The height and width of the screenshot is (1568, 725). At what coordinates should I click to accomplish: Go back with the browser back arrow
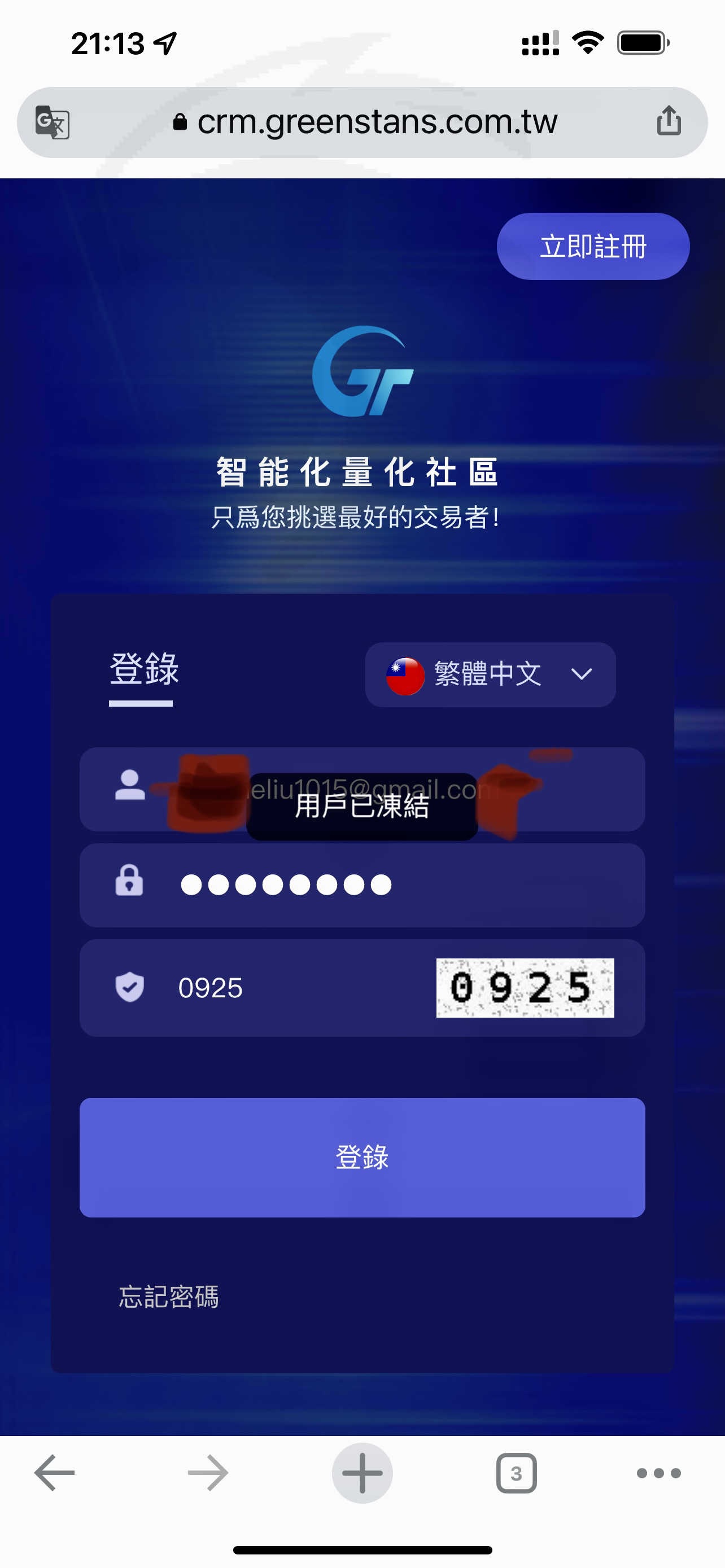tap(54, 1473)
